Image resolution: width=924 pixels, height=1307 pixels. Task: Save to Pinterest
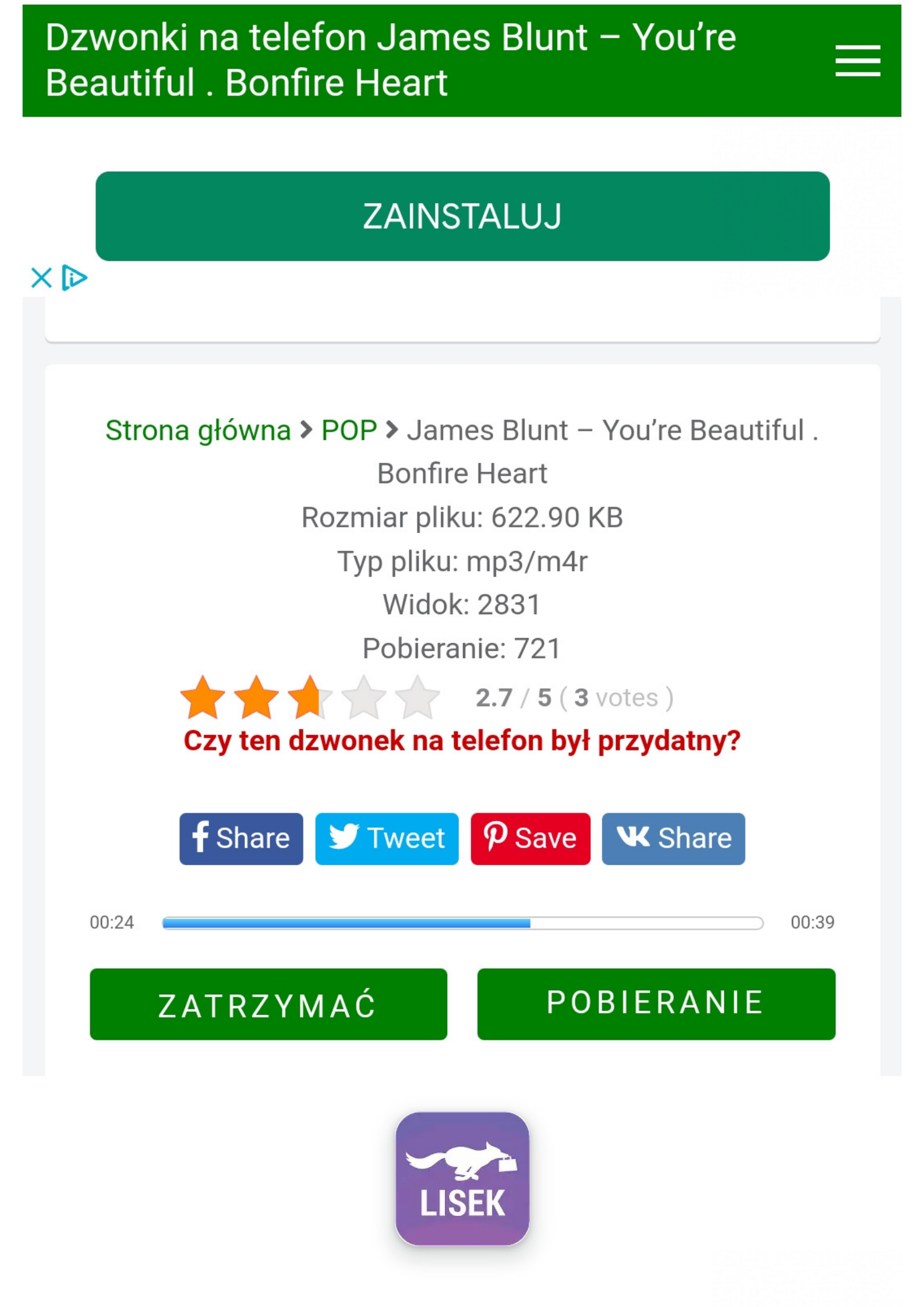pos(530,838)
